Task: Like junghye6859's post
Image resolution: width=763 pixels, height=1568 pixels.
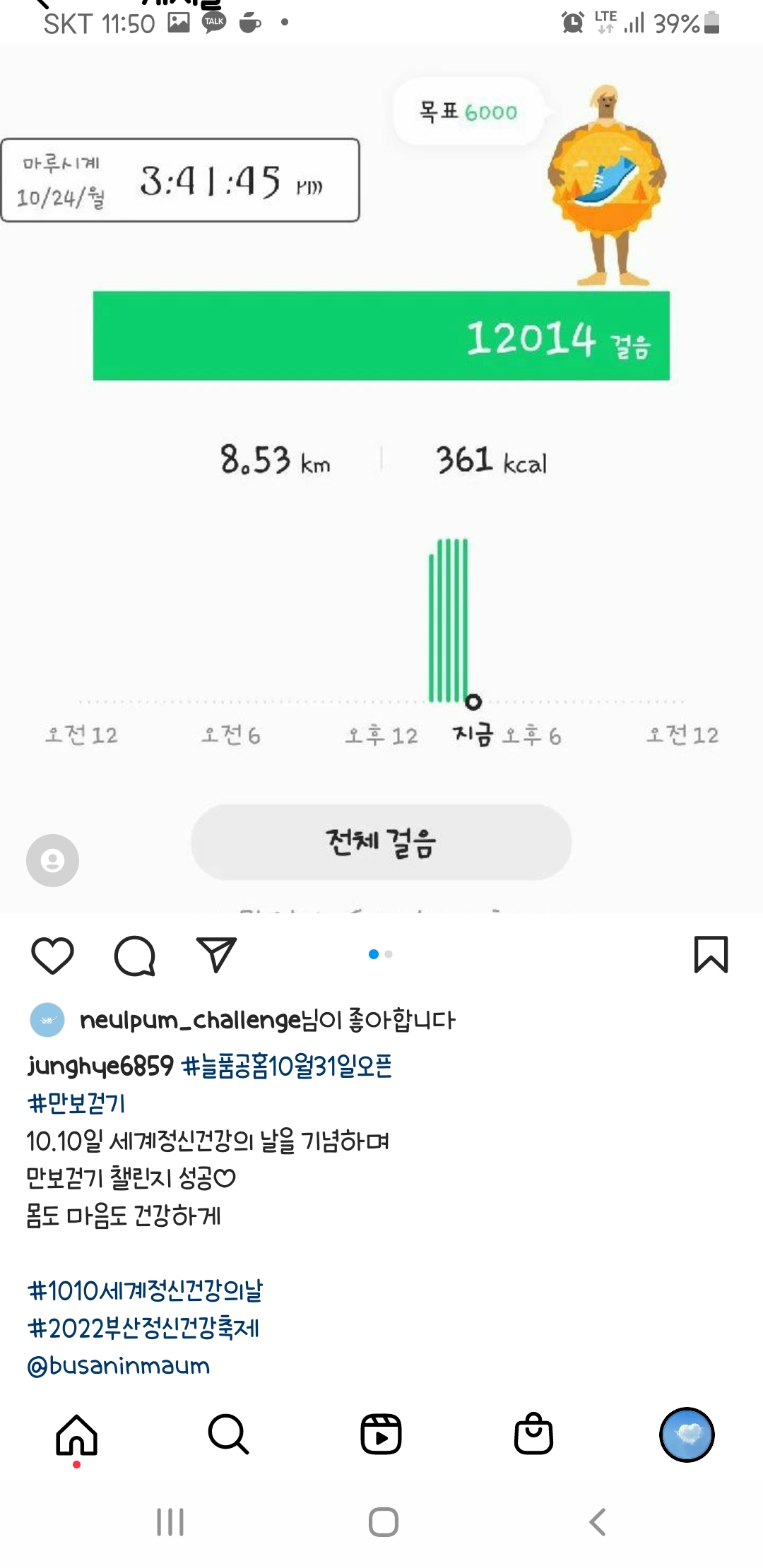Action: [x=52, y=956]
